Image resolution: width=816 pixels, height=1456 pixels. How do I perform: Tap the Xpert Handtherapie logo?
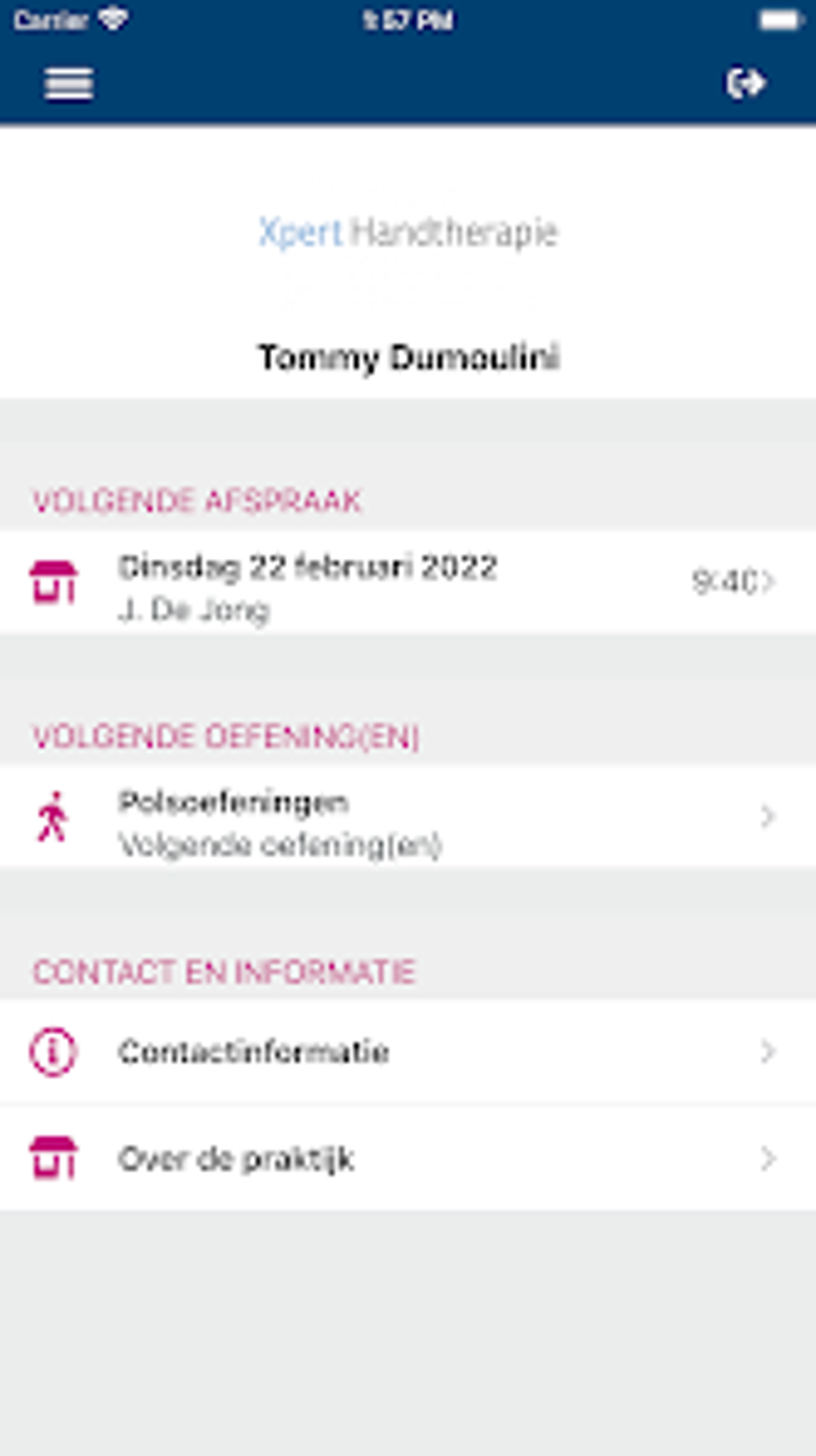(408, 232)
